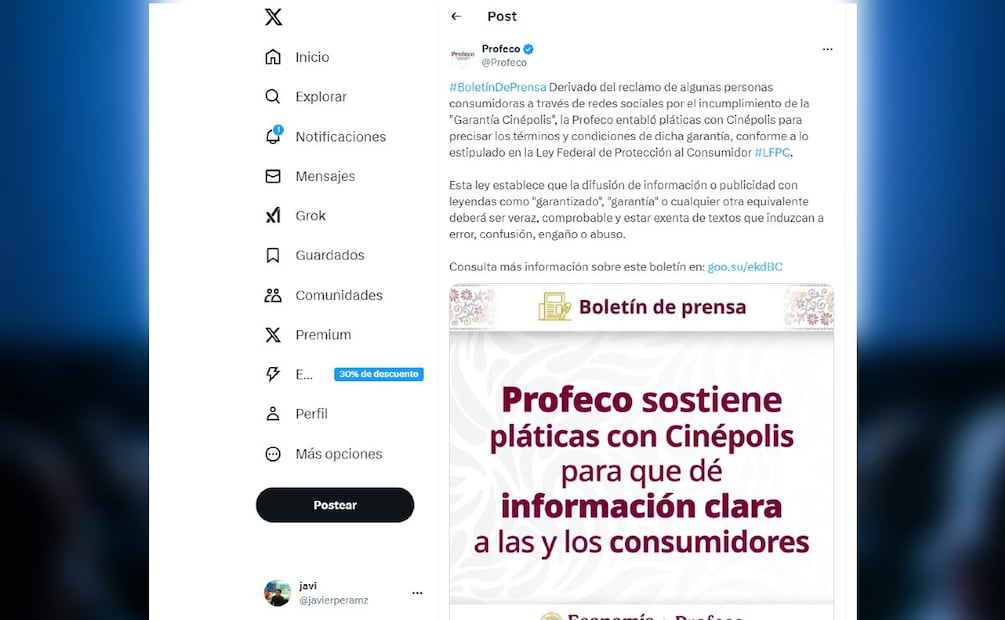Open Notificaciones
Viewport: 1005px width, 620px height.
325,137
